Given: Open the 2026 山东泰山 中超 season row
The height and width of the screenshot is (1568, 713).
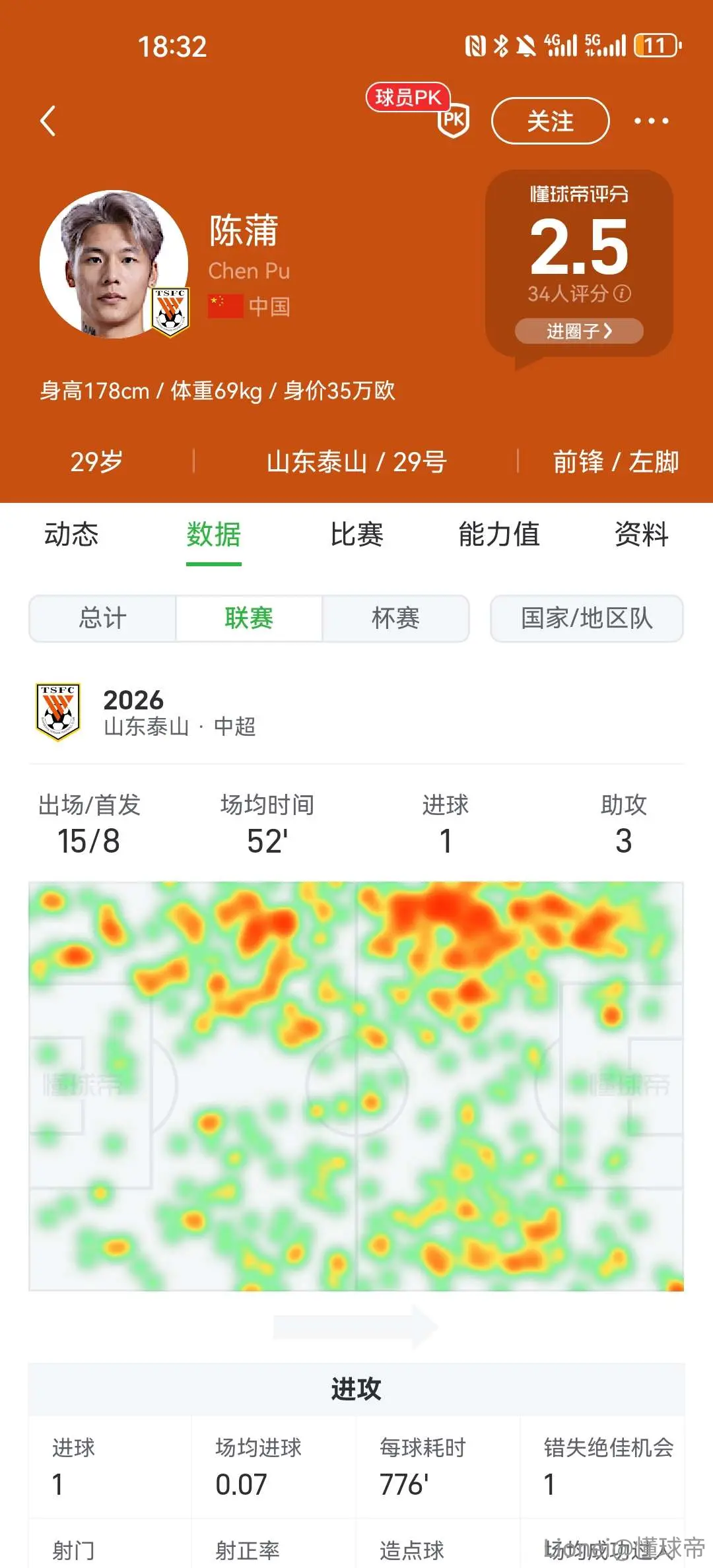Looking at the screenshot, I should 356,713.
